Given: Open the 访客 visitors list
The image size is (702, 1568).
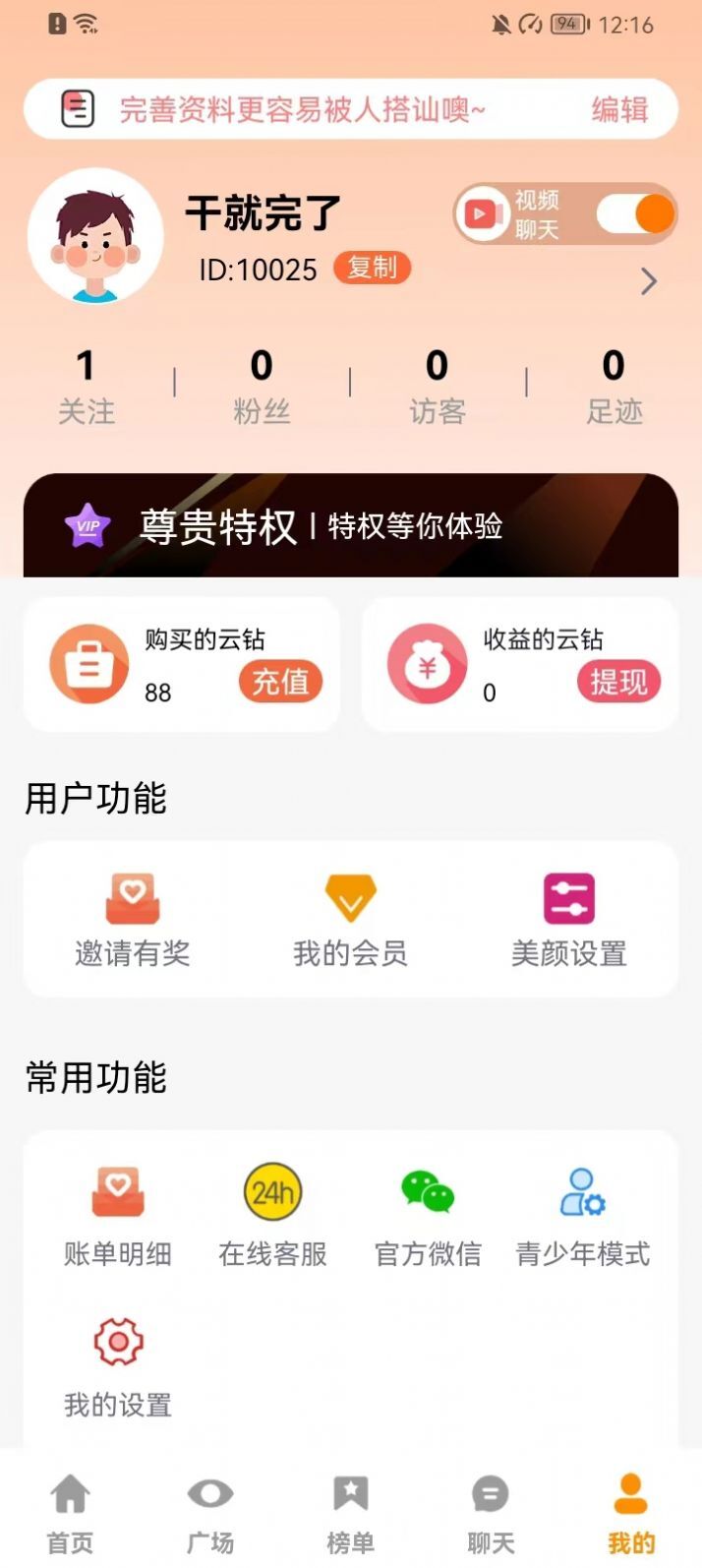Looking at the screenshot, I should pyautogui.click(x=438, y=386).
